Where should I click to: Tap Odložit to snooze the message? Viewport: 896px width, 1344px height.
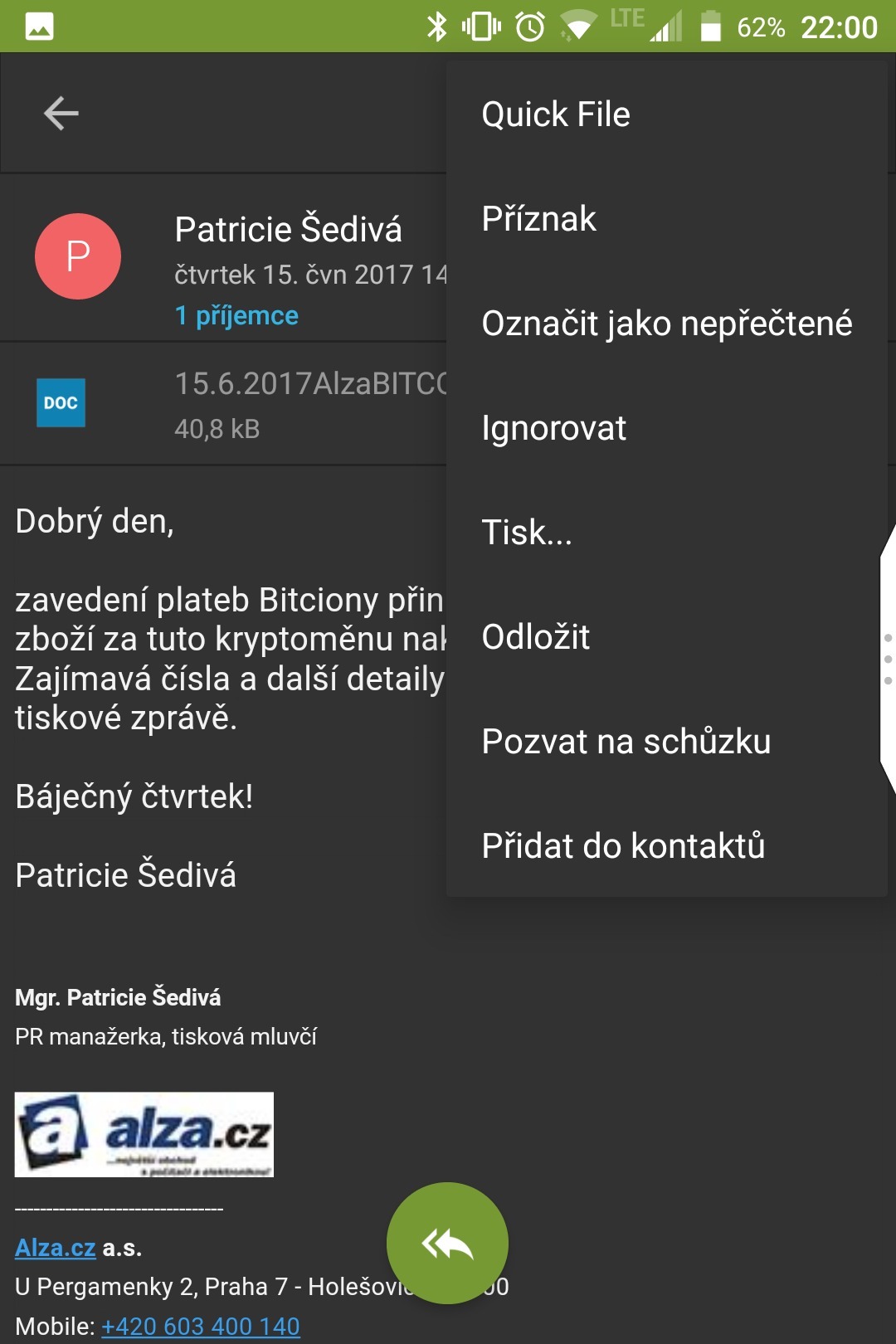pos(535,636)
